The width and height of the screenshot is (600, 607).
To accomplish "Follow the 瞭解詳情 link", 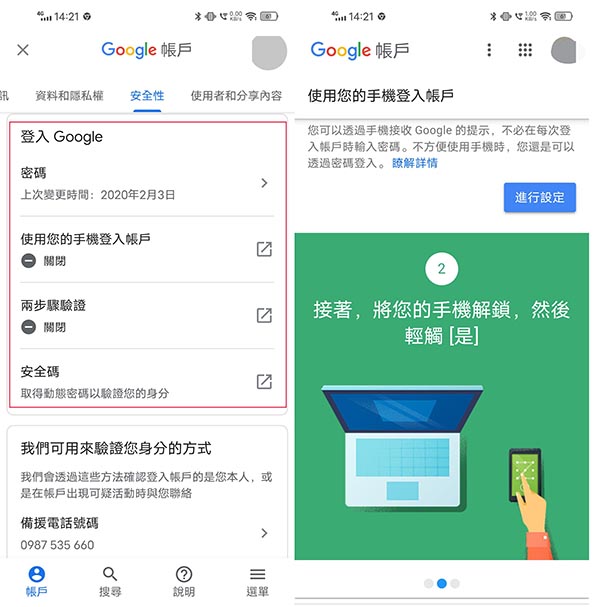I will click(x=414, y=163).
